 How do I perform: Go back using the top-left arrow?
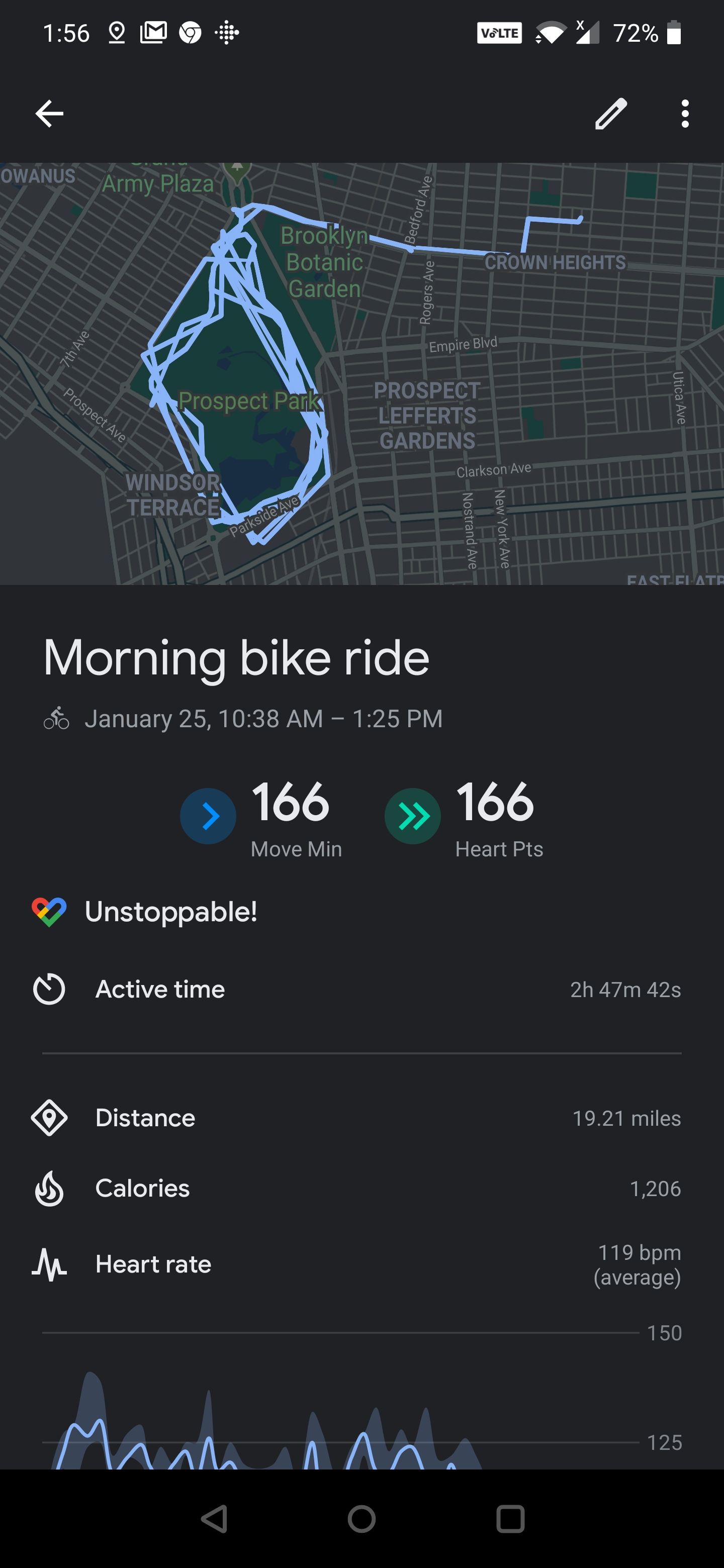tap(49, 114)
